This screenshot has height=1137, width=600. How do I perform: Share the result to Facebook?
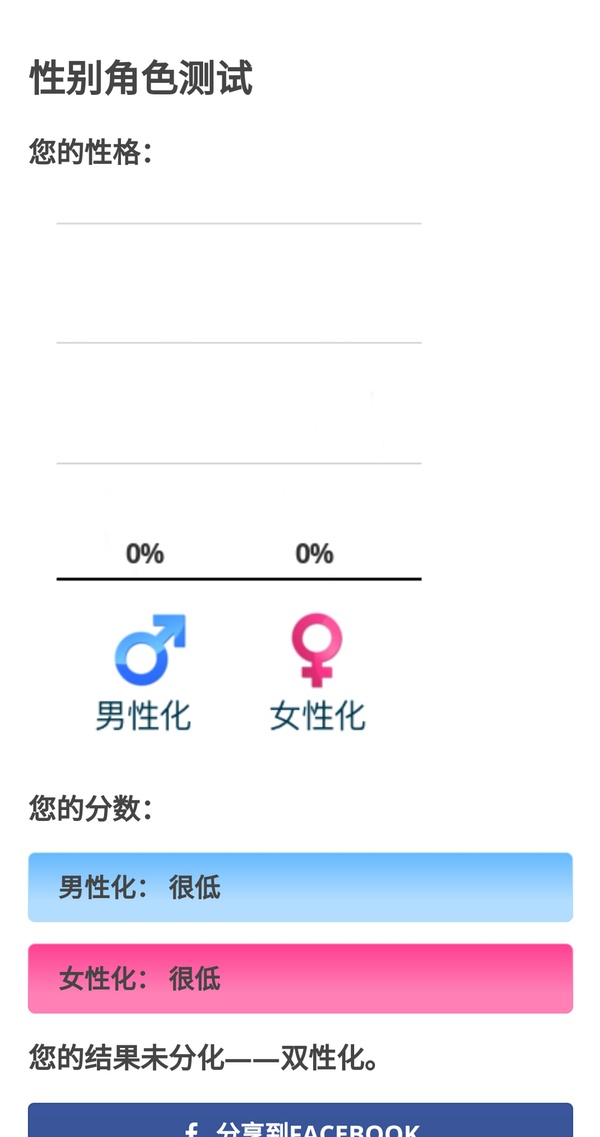click(300, 1123)
